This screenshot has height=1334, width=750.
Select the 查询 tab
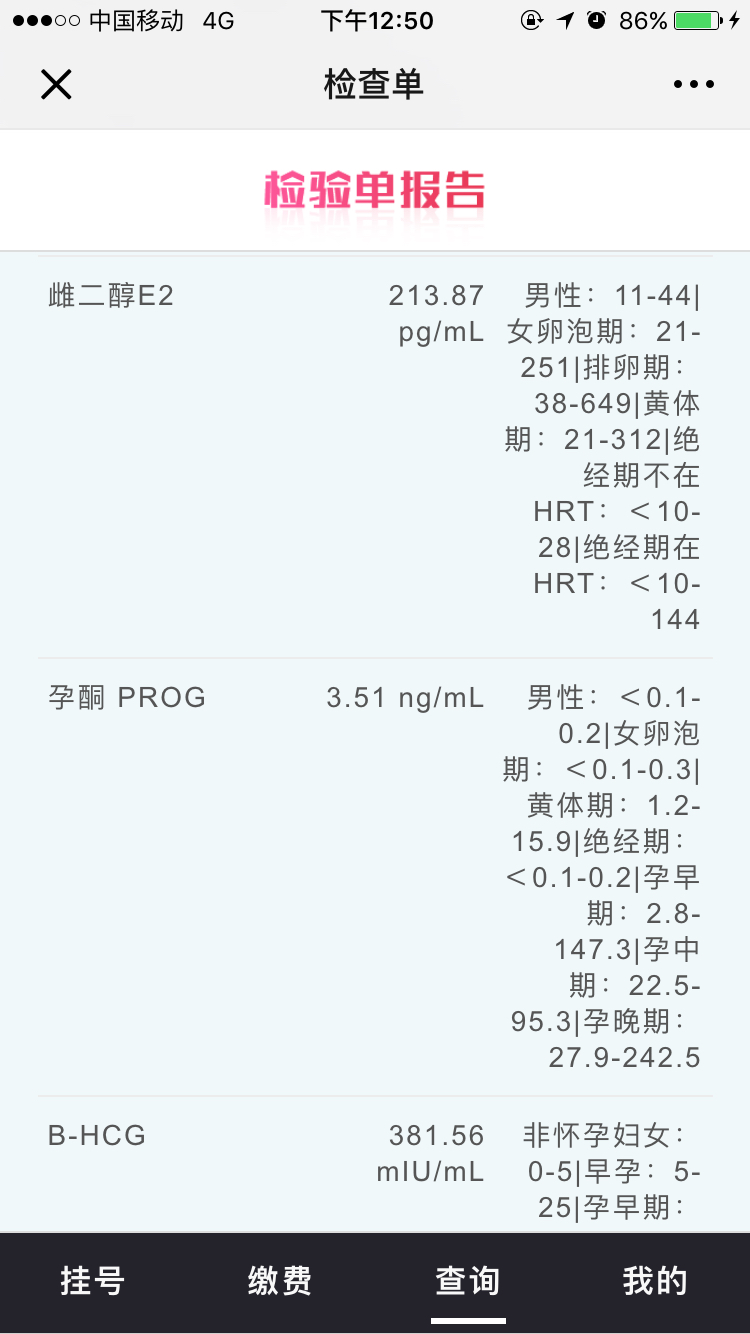(x=467, y=1281)
